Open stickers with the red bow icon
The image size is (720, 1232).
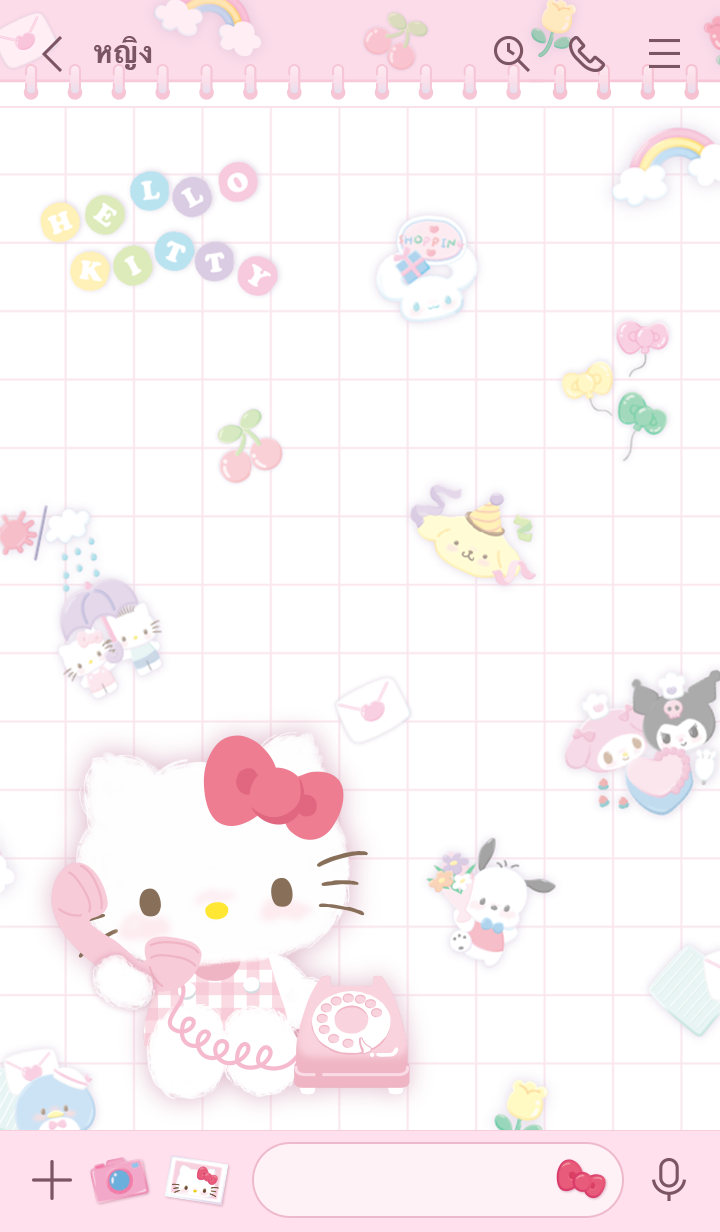581,1180
